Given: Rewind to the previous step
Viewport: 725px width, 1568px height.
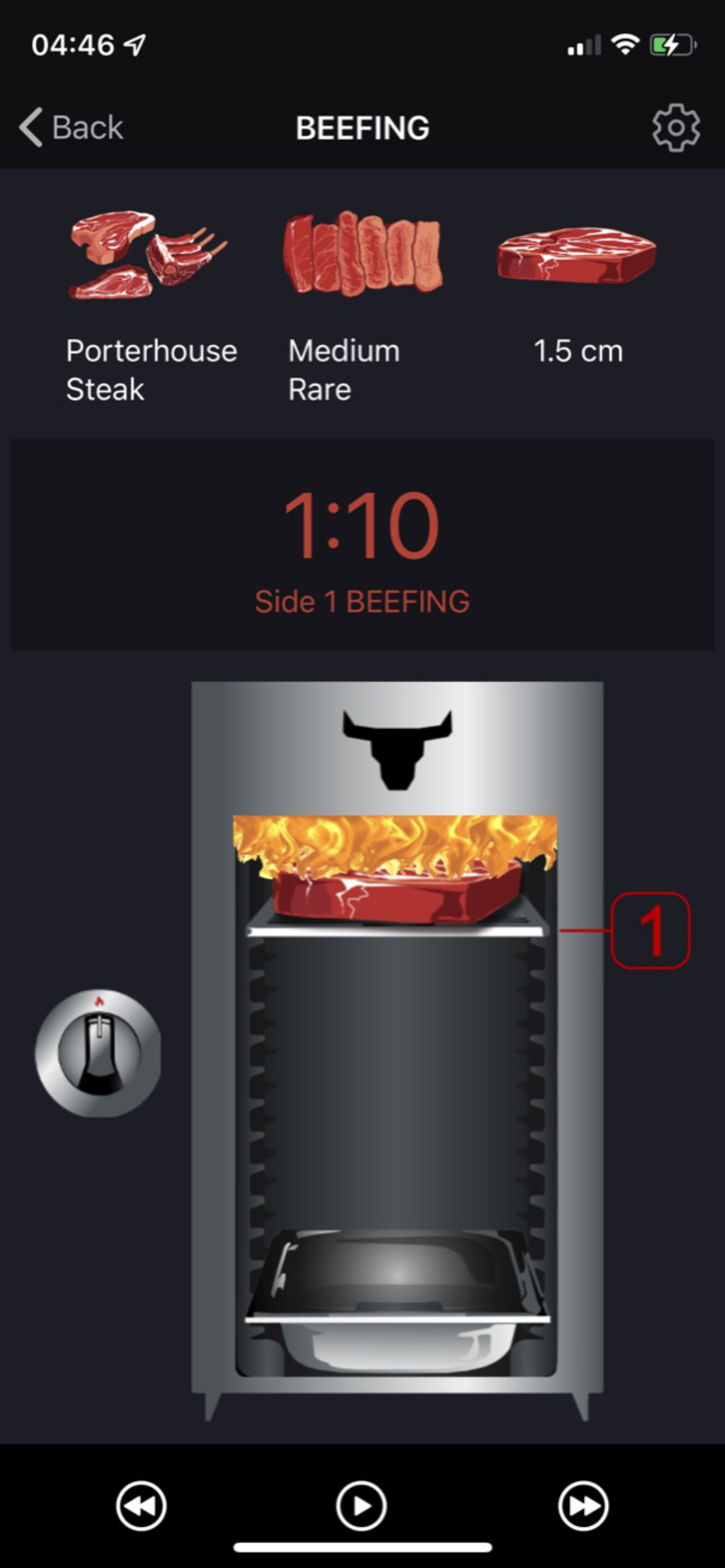Looking at the screenshot, I should (x=141, y=1506).
